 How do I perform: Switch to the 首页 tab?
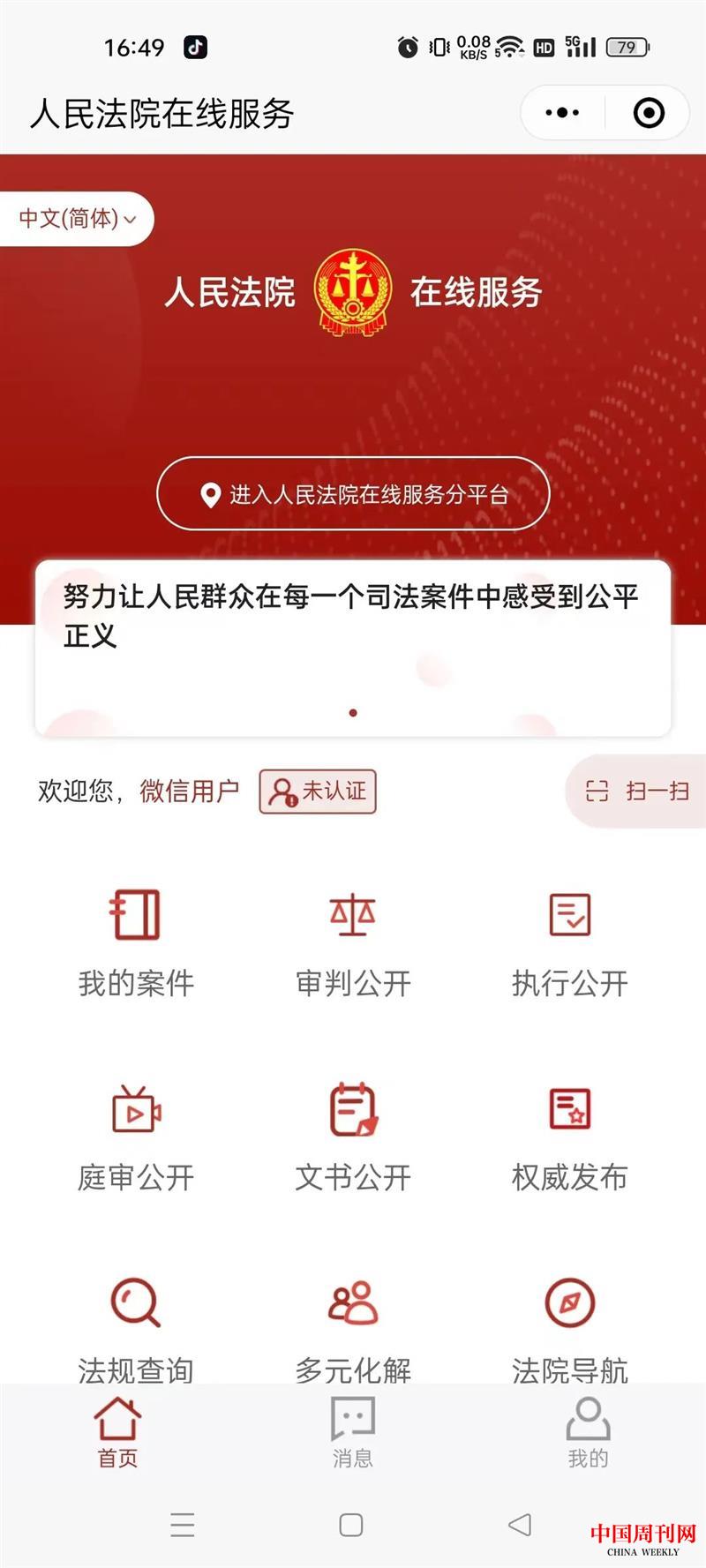pos(117,1432)
